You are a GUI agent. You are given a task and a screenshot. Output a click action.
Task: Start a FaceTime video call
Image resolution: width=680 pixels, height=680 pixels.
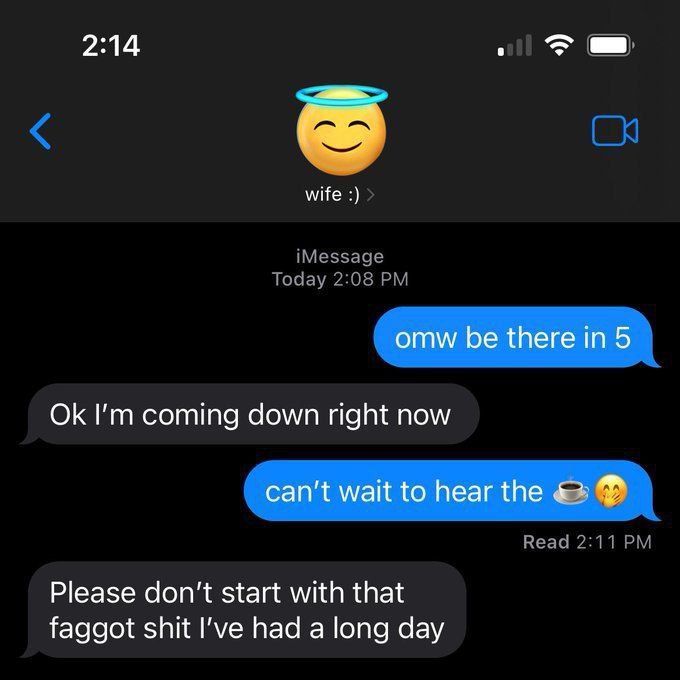click(x=615, y=131)
